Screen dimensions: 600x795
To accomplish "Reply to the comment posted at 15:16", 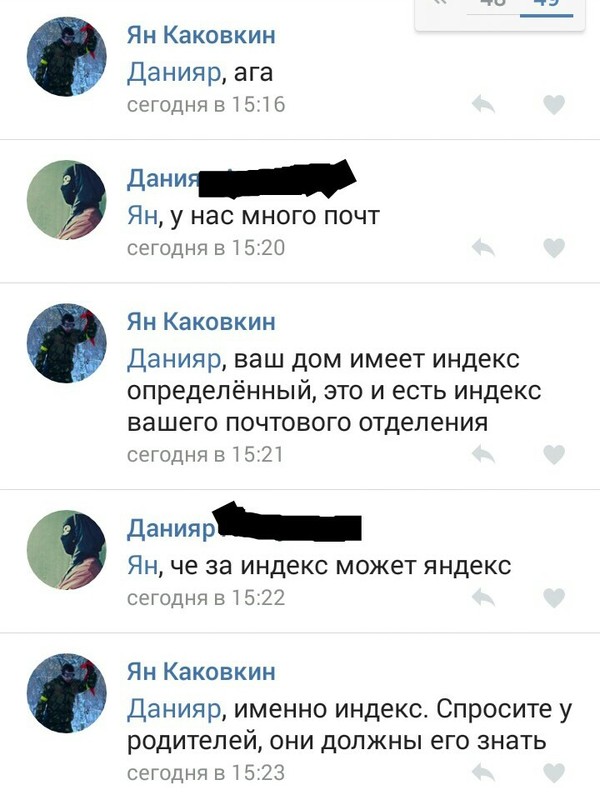I will 484,104.
